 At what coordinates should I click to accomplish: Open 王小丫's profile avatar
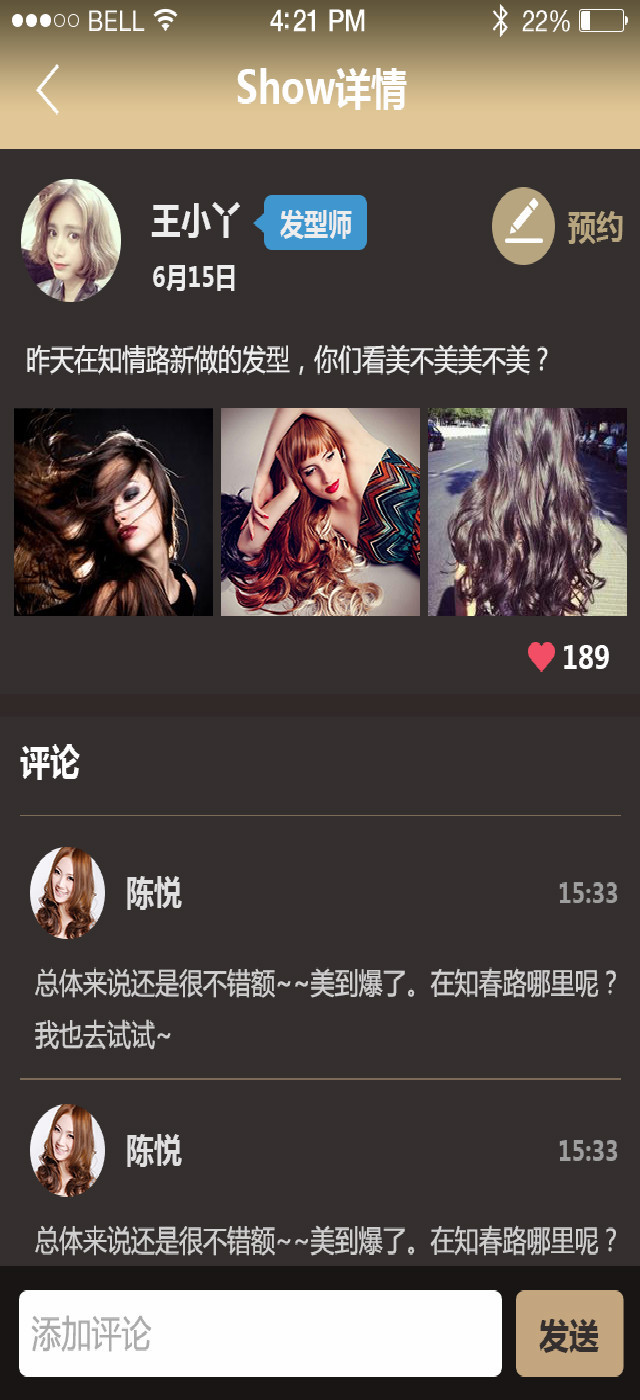pyautogui.click(x=71, y=240)
